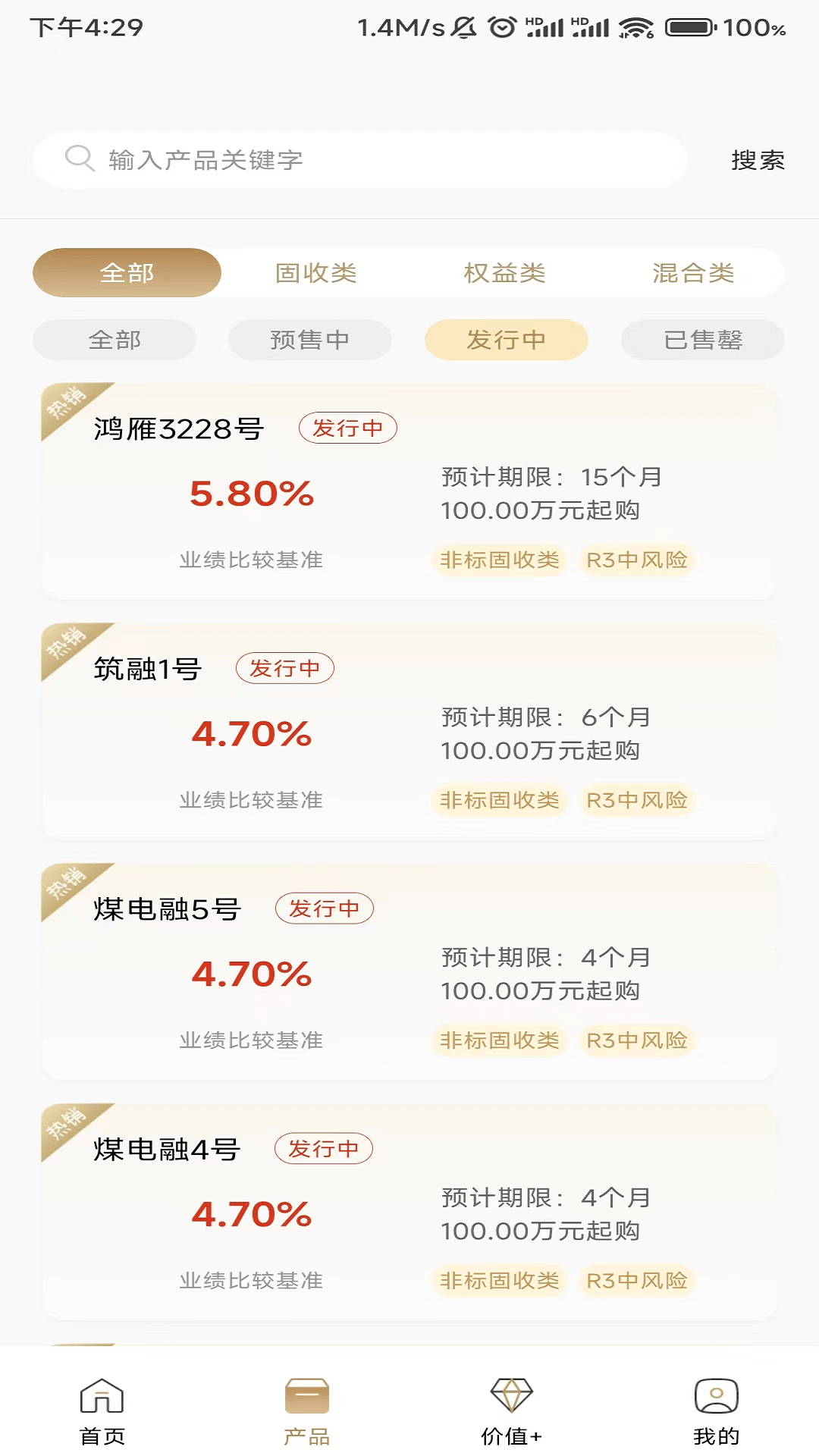Click the search magnifier icon
This screenshot has height=1456, width=819.
click(79, 159)
